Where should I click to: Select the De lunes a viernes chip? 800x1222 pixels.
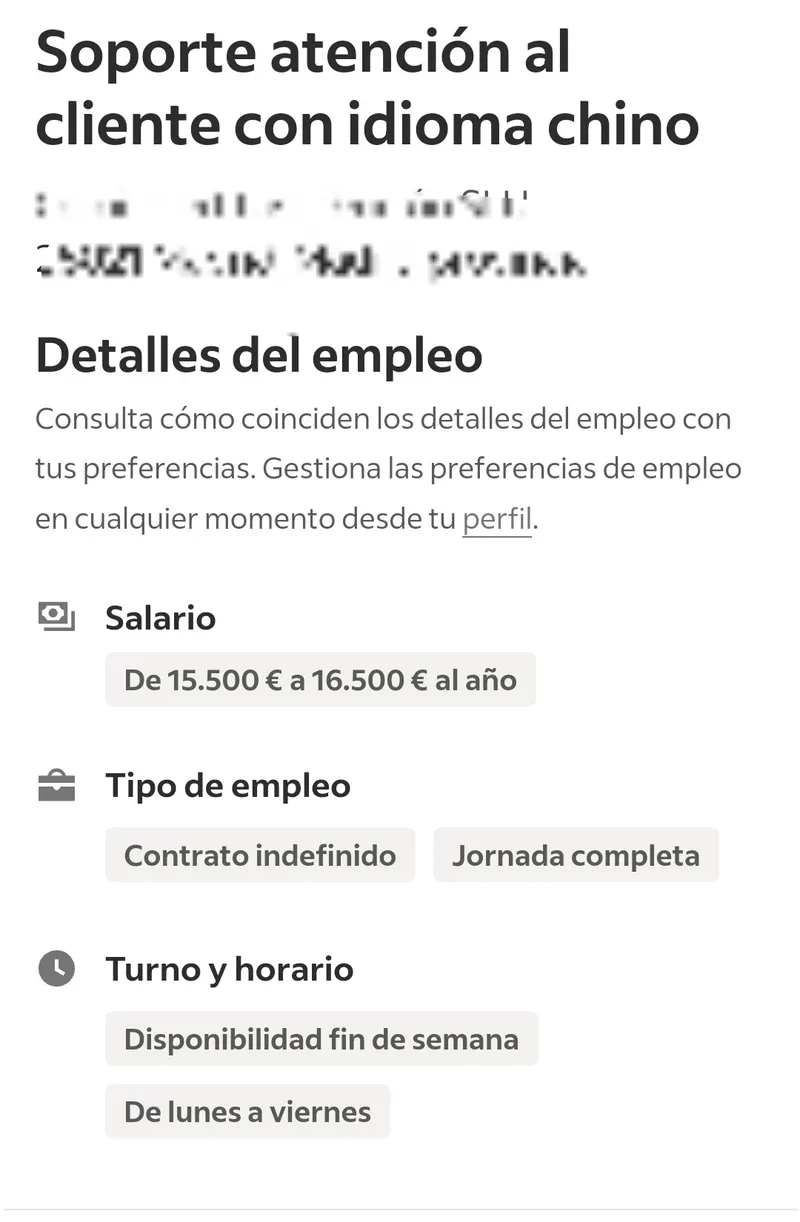247,1112
